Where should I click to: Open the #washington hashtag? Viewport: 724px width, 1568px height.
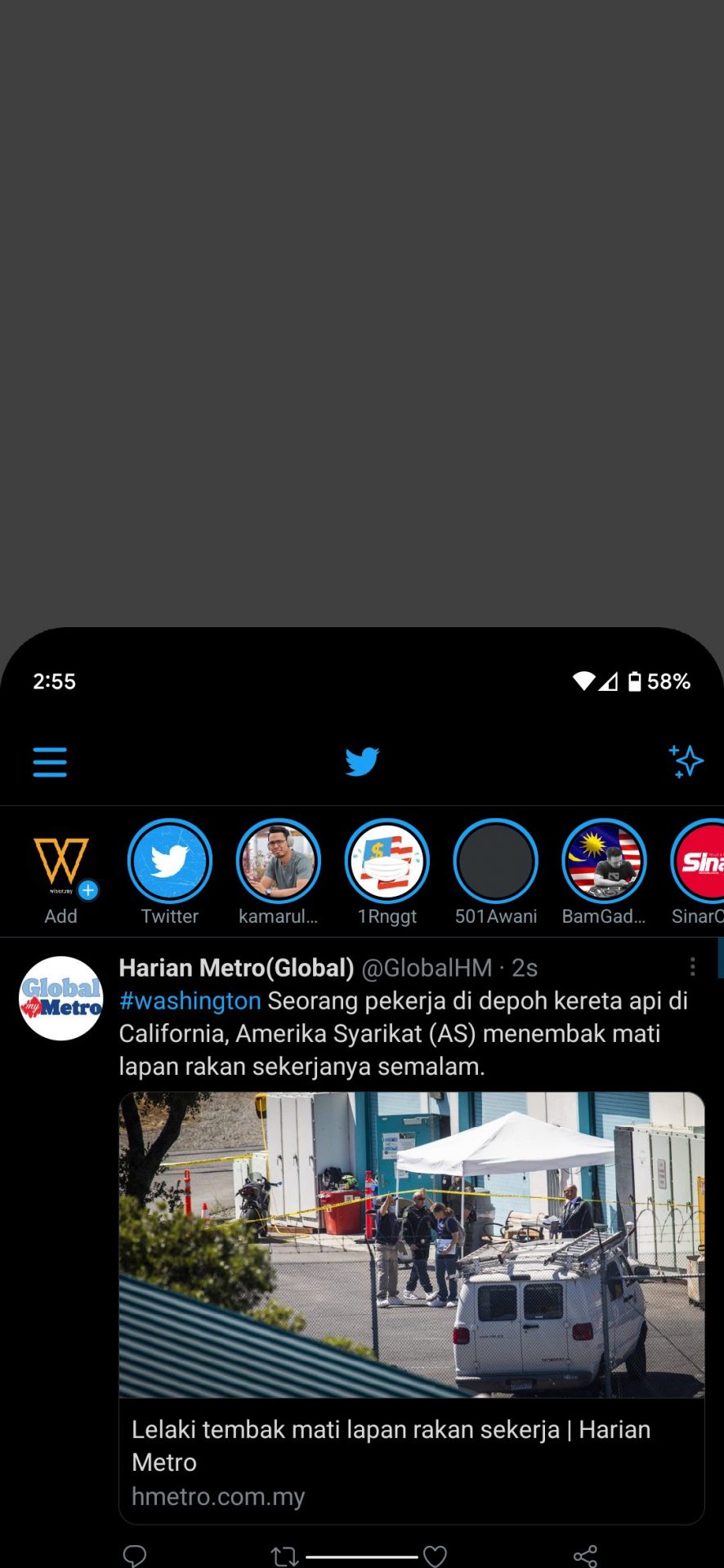(190, 1000)
